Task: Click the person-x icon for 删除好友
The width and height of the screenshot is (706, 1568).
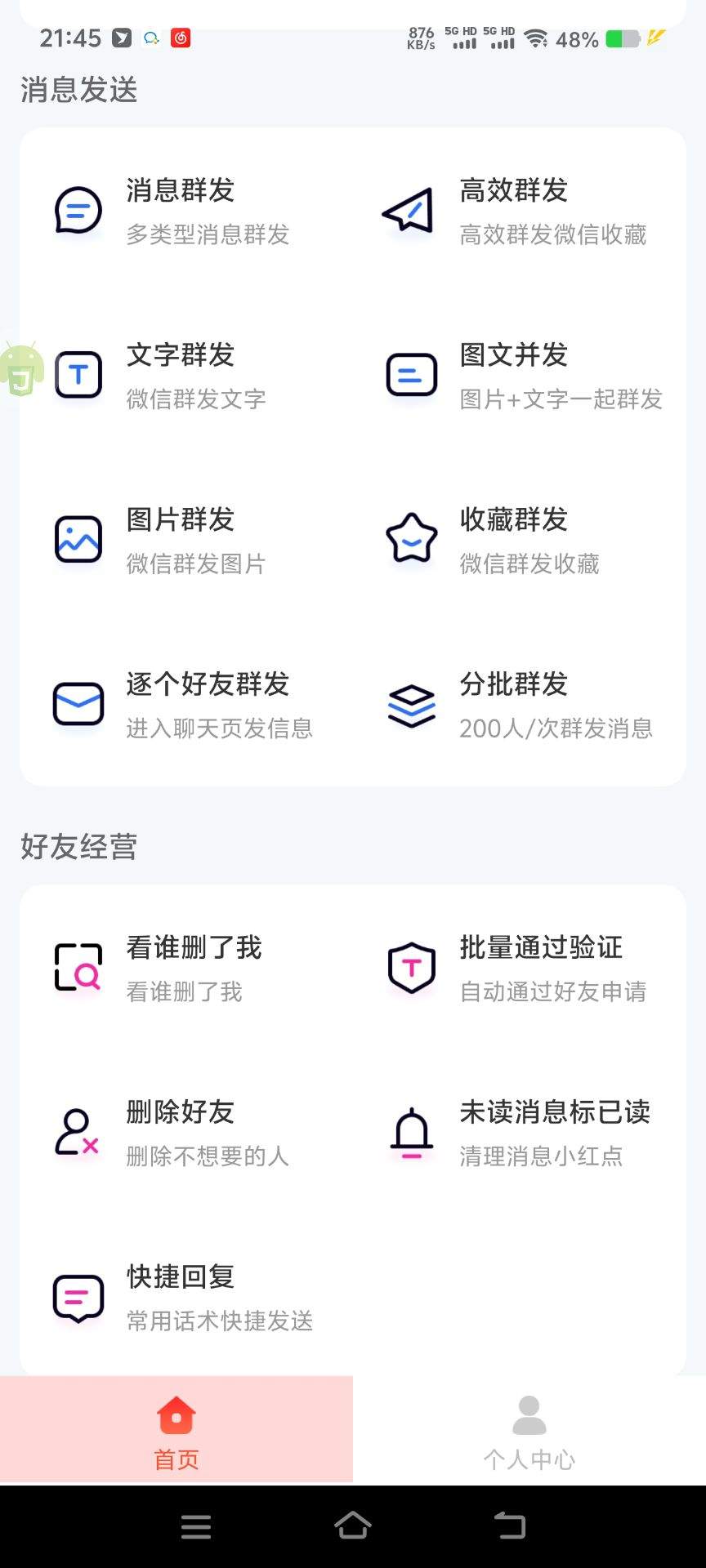Action: tap(78, 1134)
